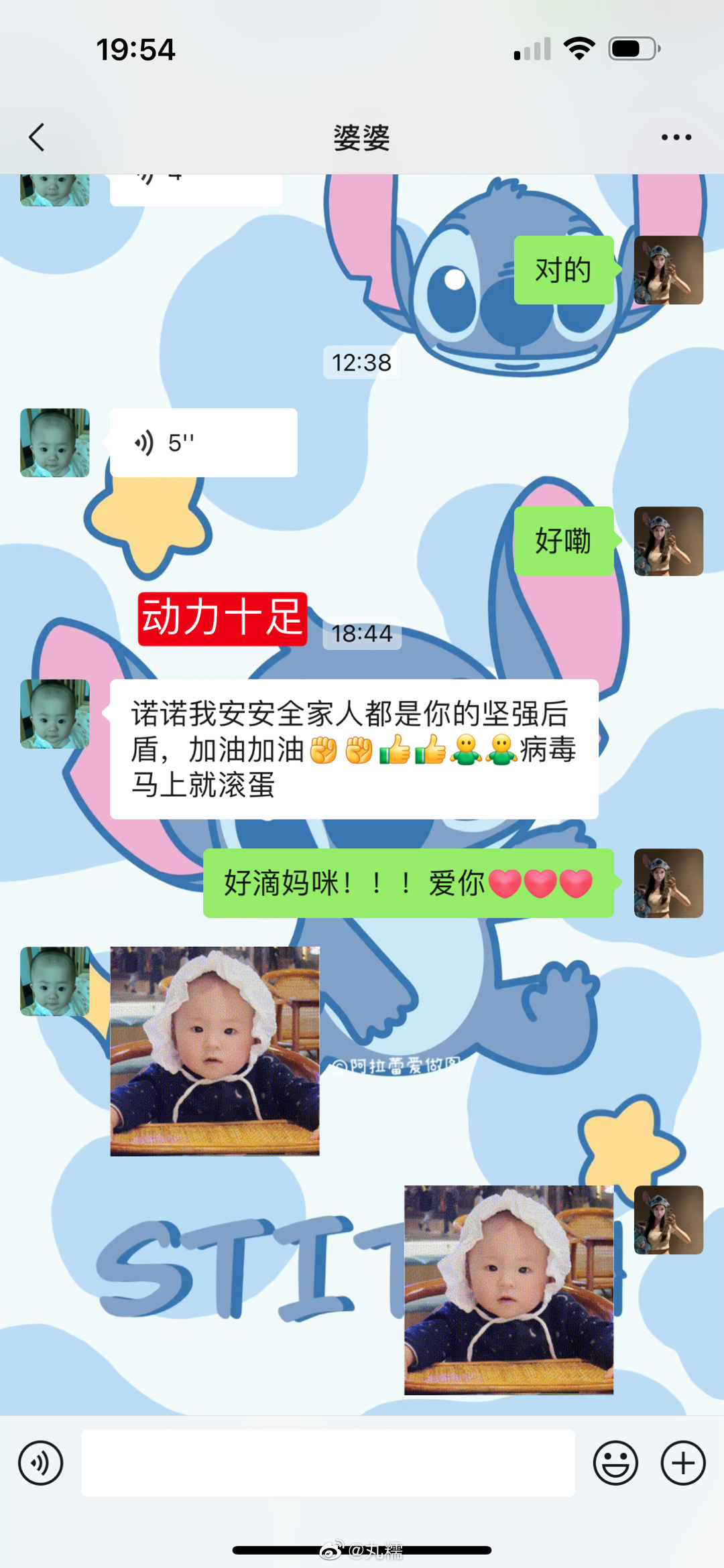
Task: Open the emoji sticker panel
Action: (615, 1463)
